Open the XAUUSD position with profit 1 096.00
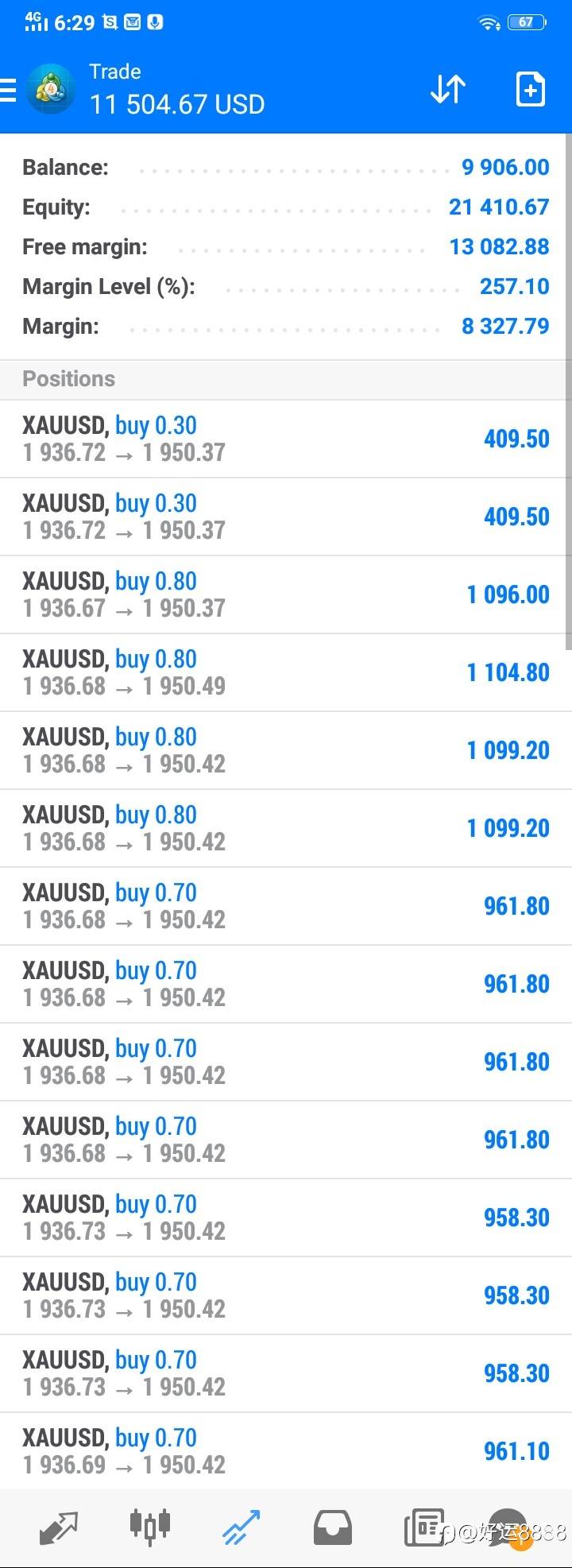The image size is (572, 1568). pyautogui.click(x=286, y=594)
